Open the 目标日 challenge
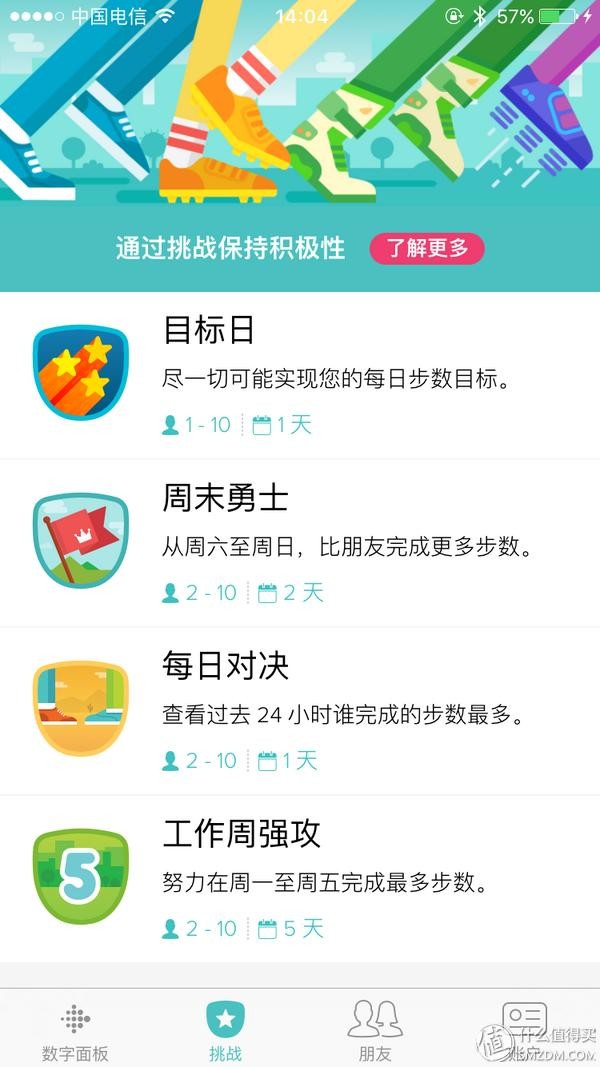Viewport: 600px width, 1067px height. (x=300, y=376)
